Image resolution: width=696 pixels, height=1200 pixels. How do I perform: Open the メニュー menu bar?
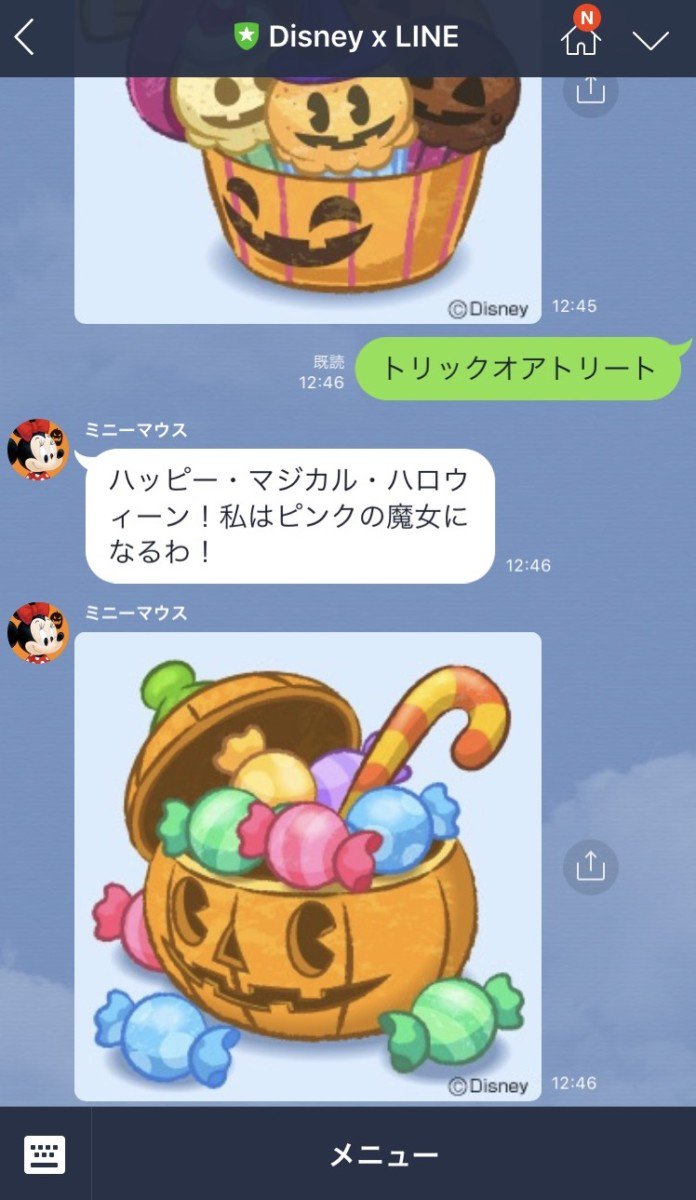pos(385,1155)
